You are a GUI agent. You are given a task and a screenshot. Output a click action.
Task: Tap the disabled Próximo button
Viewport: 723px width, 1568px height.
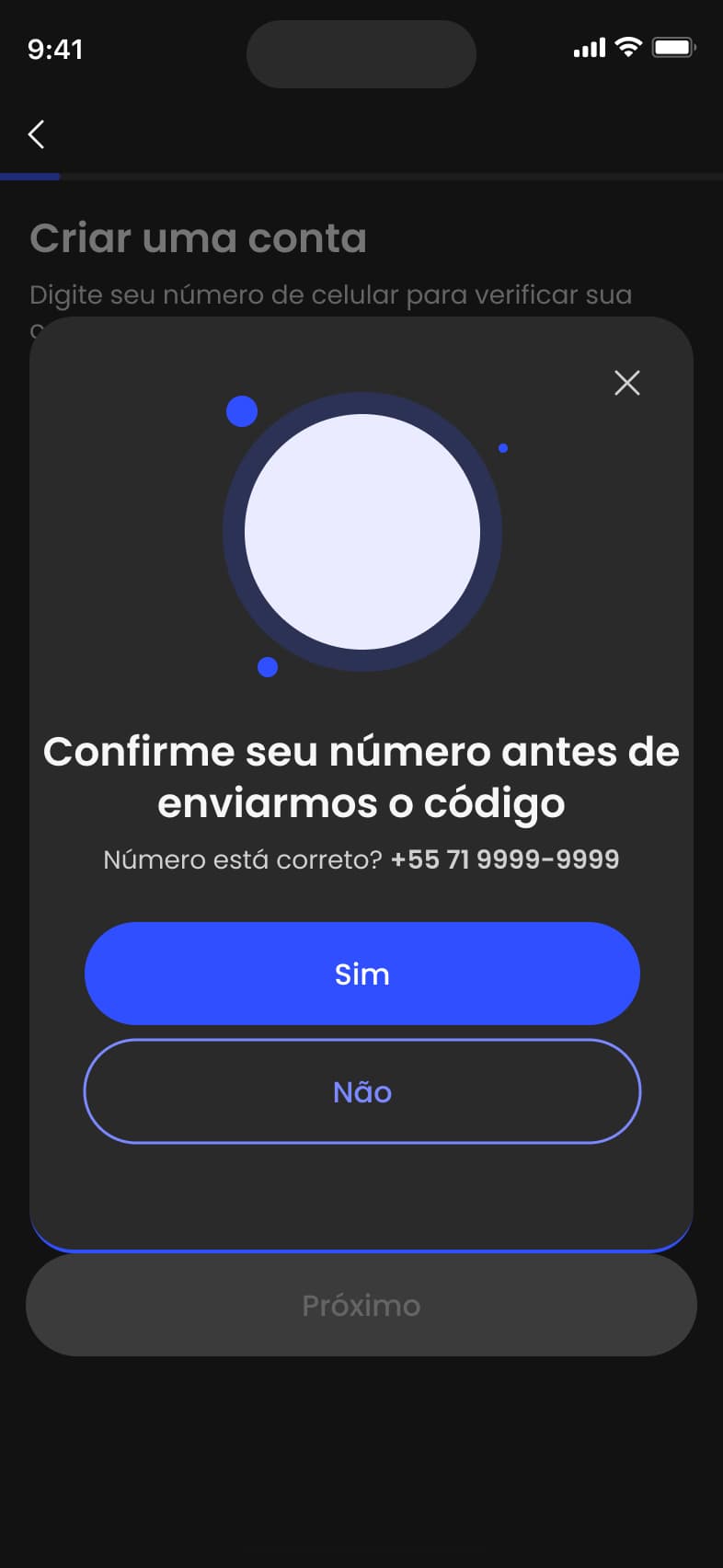(362, 1305)
